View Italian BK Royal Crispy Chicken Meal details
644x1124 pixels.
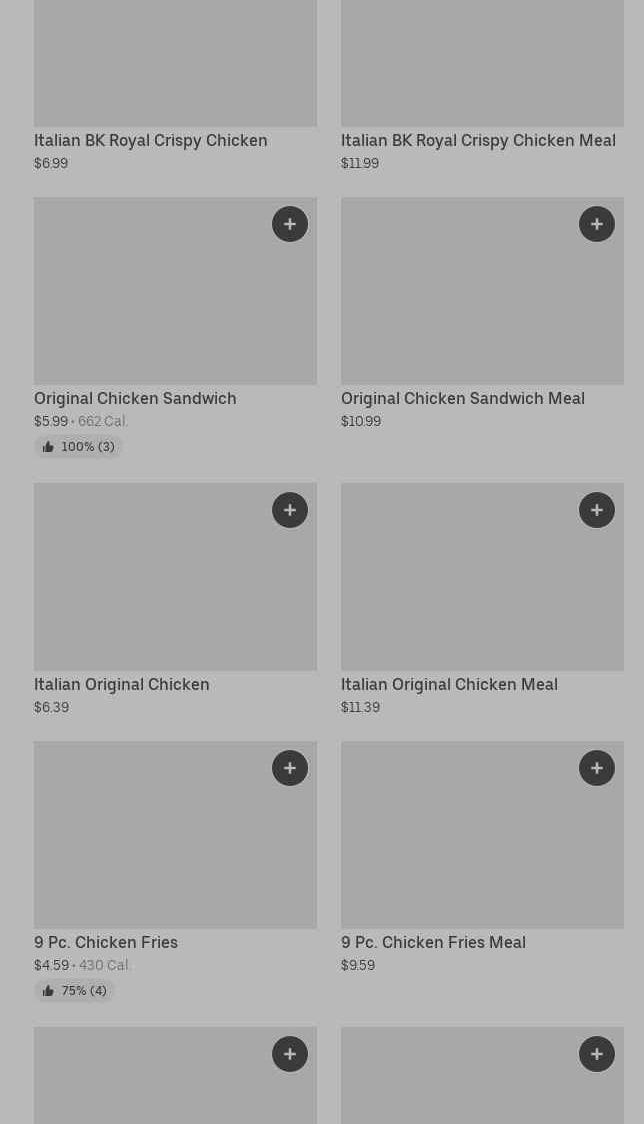(478, 140)
